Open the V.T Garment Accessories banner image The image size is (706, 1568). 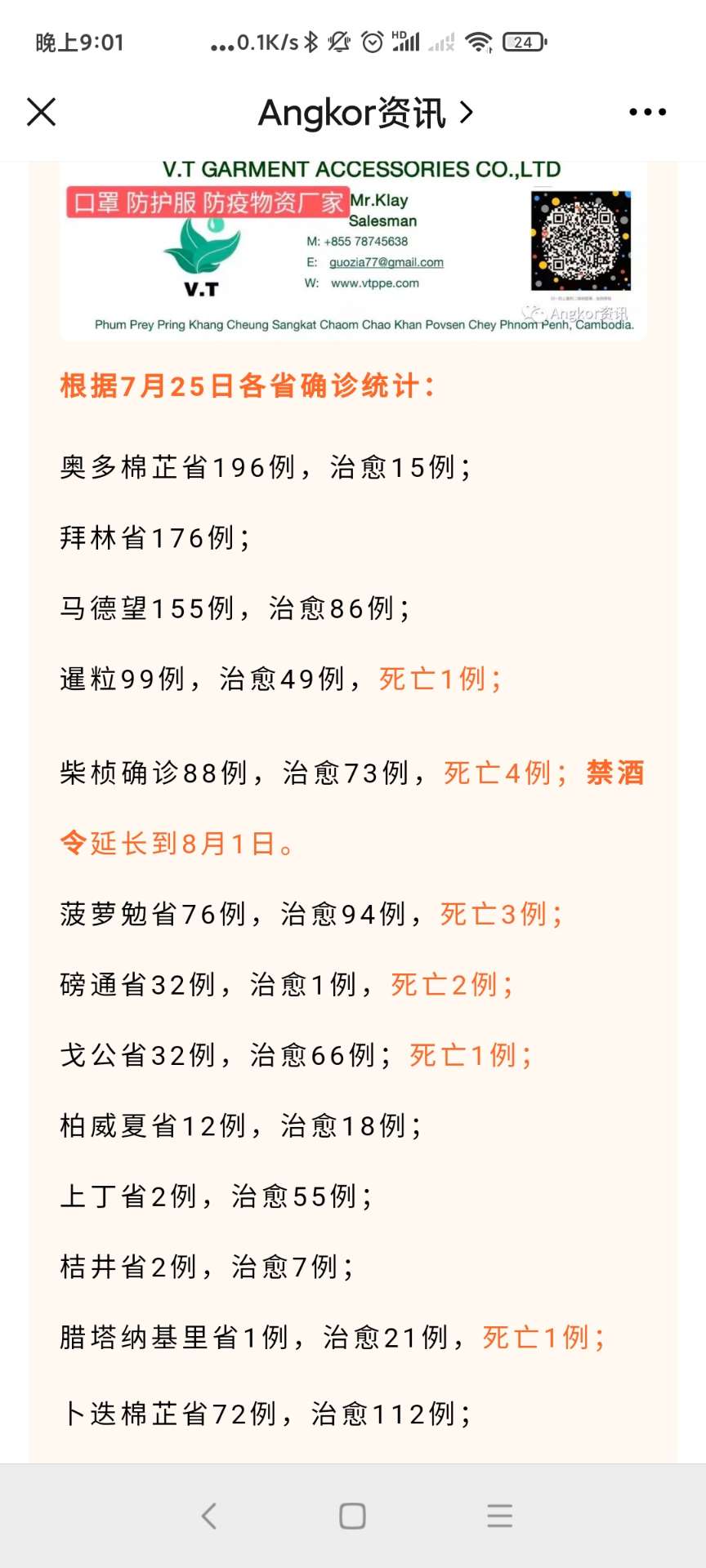pyautogui.click(x=353, y=250)
